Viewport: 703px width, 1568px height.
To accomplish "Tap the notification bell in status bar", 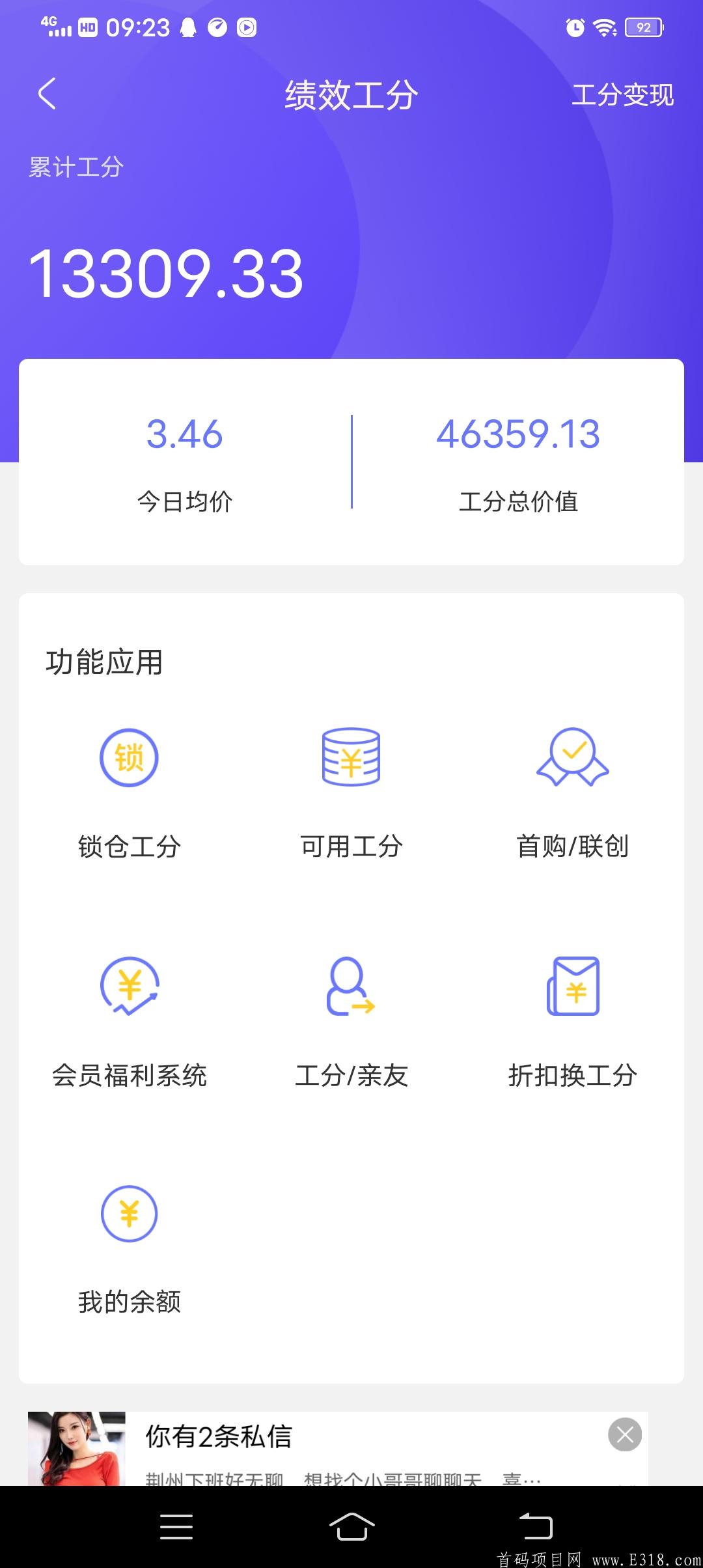I will 189,27.
